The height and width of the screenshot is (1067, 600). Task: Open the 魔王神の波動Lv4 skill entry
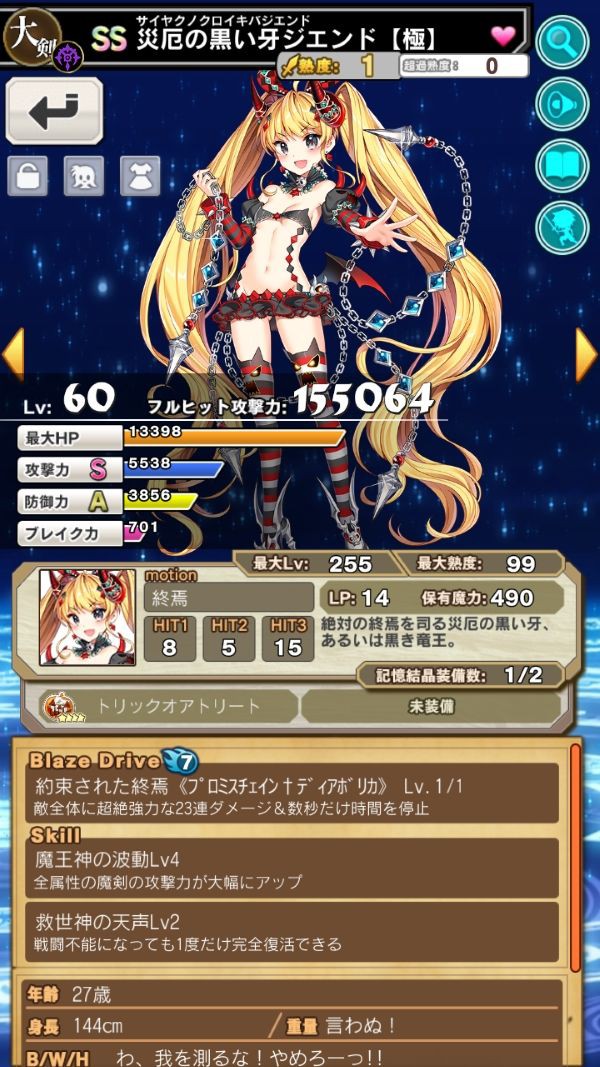(x=292, y=868)
